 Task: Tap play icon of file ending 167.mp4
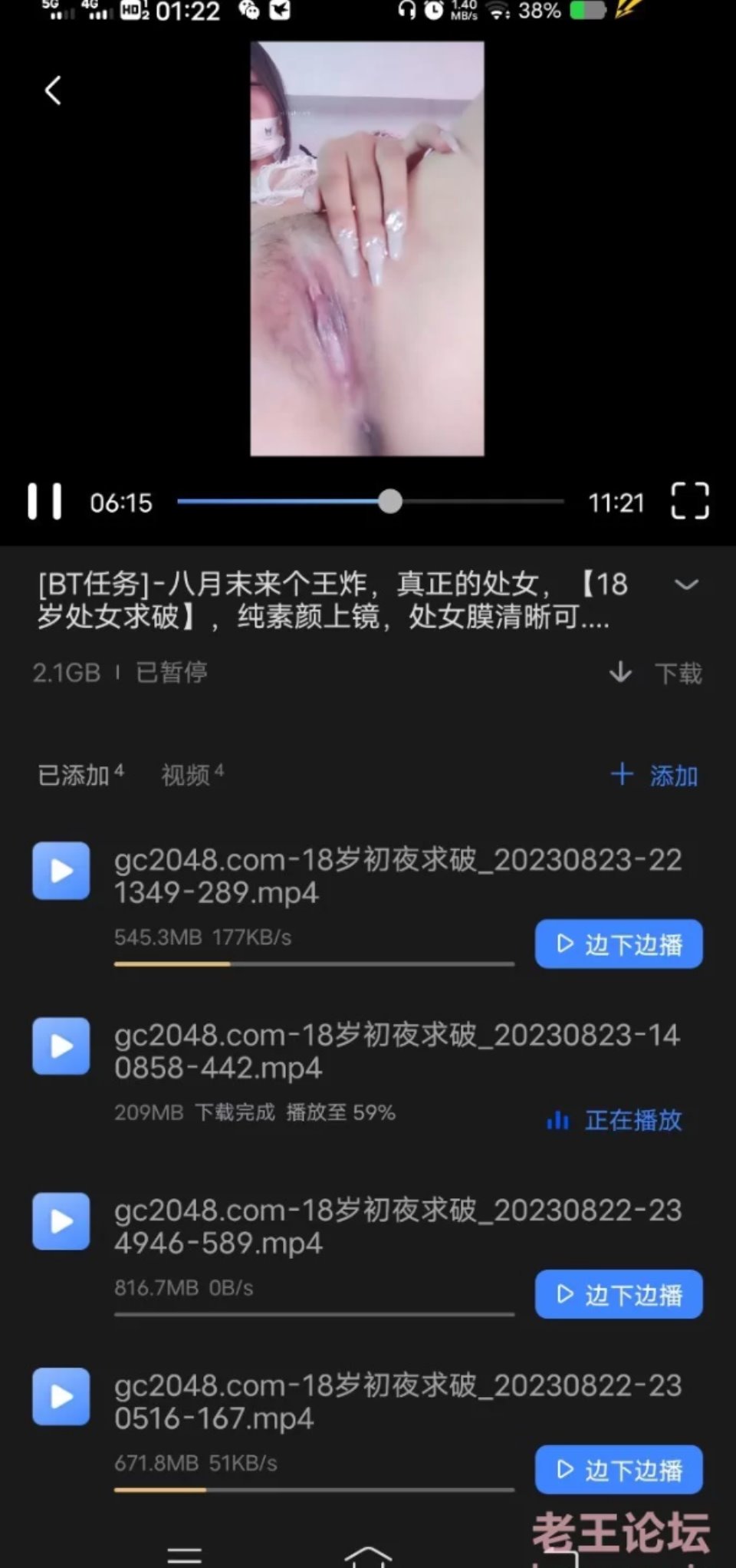(x=61, y=1397)
